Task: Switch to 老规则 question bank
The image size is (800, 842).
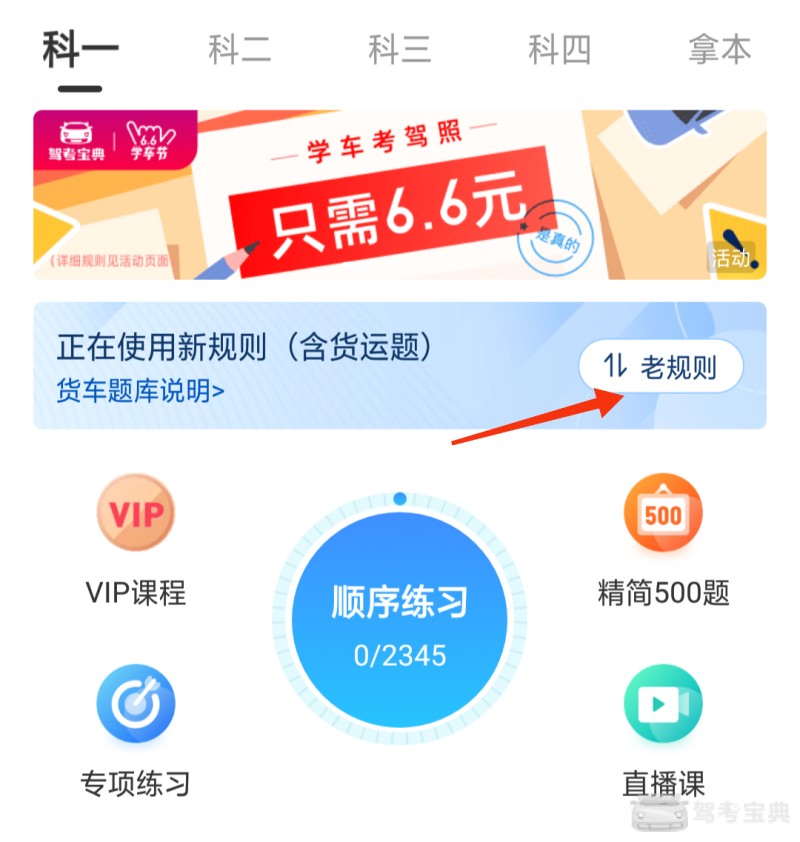Action: point(661,368)
